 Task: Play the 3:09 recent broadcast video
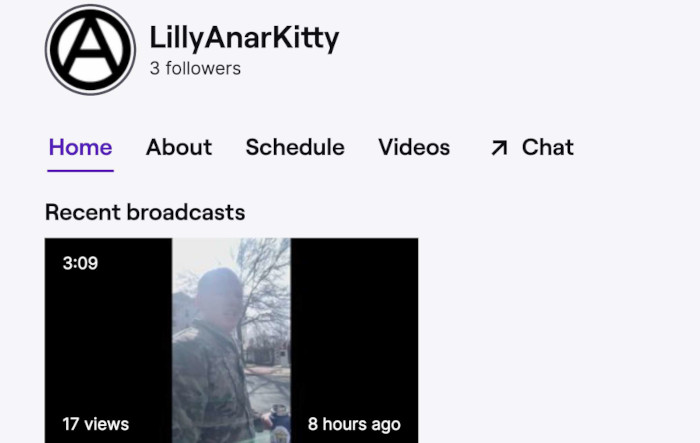pos(231,340)
